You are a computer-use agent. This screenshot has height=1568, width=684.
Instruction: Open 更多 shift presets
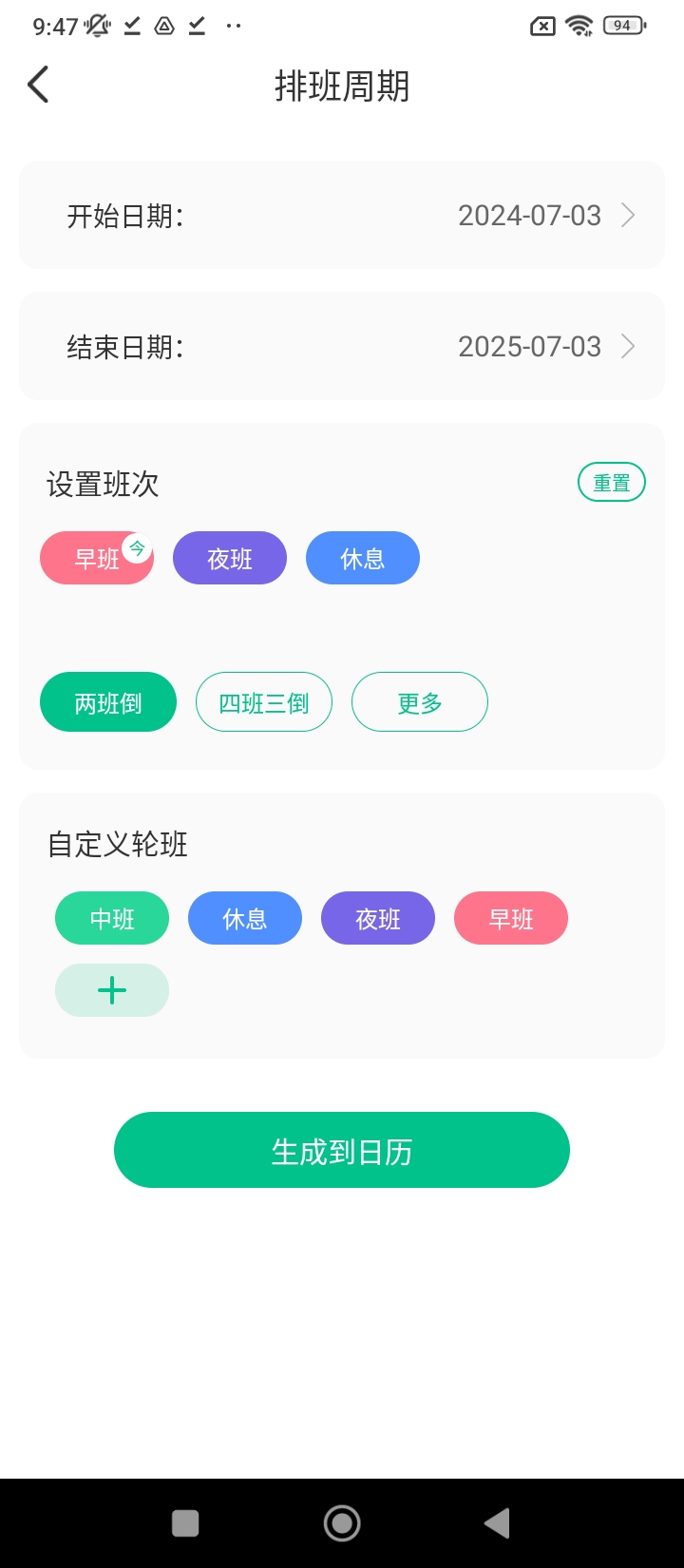tap(420, 703)
